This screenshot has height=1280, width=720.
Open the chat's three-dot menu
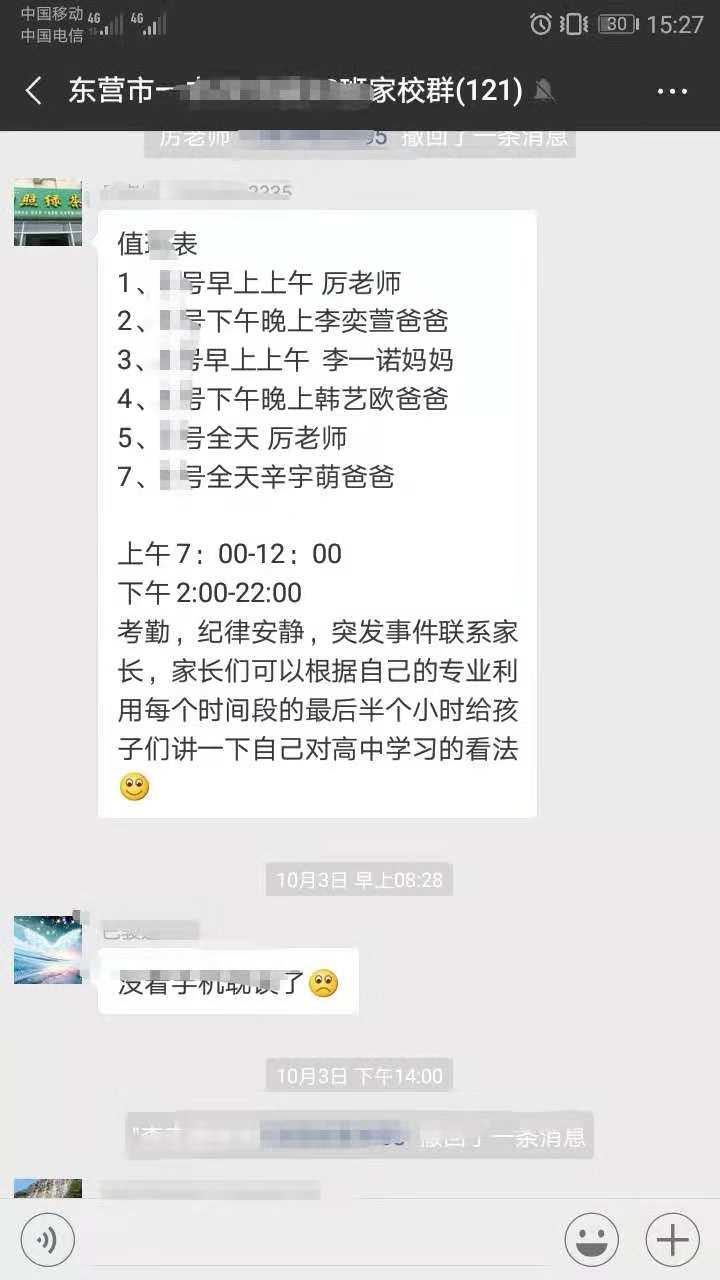tap(672, 91)
